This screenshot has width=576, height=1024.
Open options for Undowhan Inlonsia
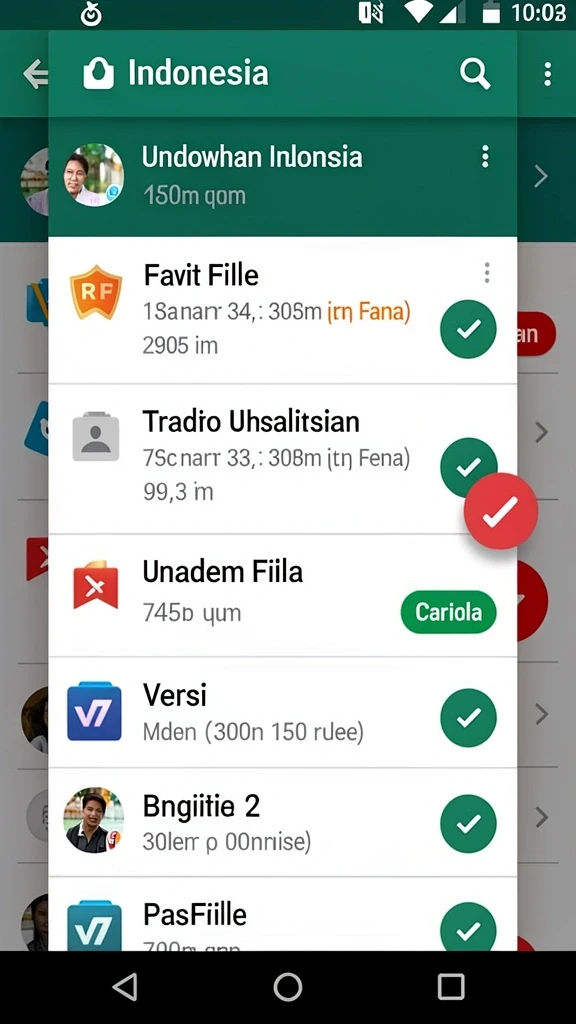(x=485, y=157)
